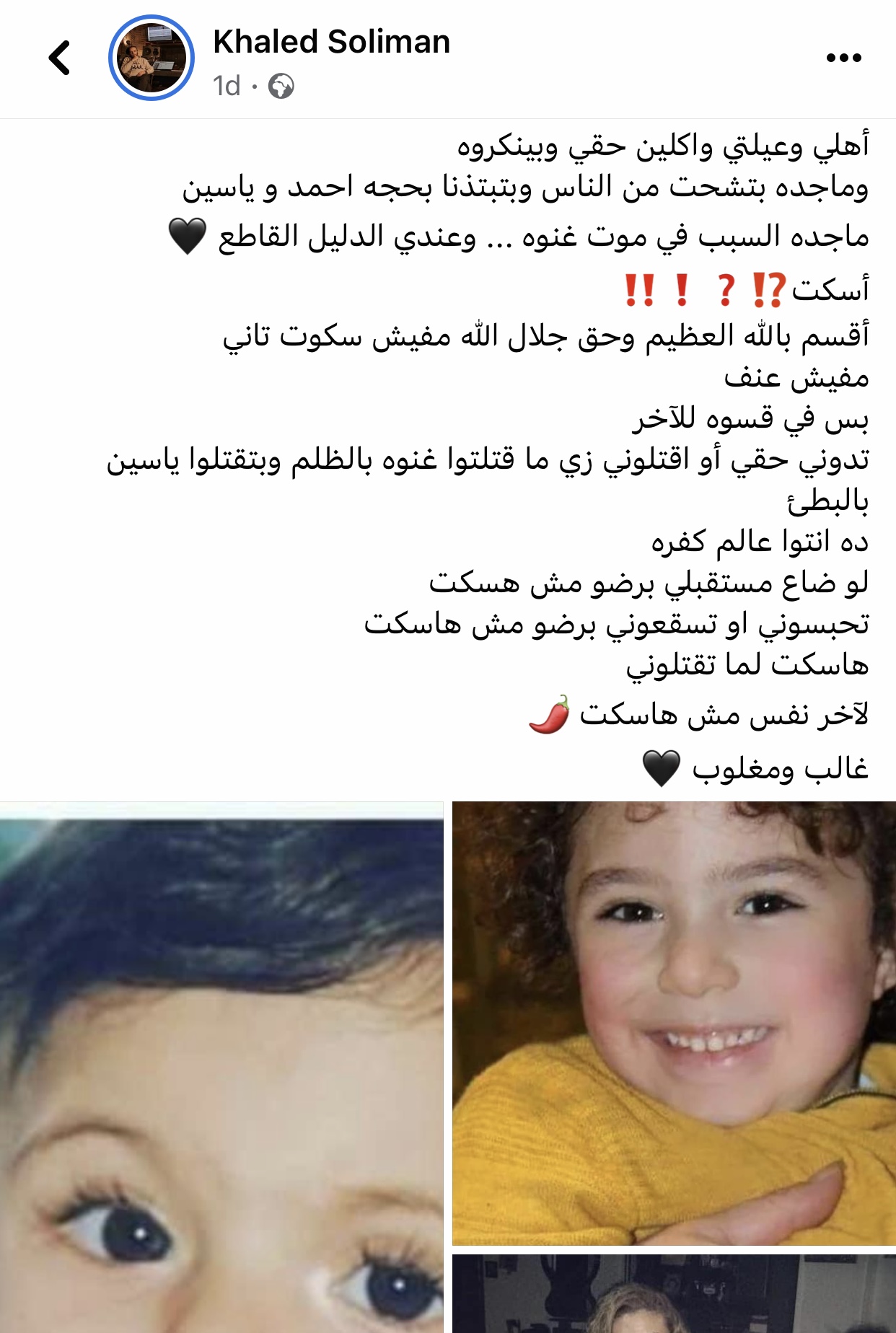896x1333 pixels.
Task: Go back with the back arrow
Action: (60, 58)
